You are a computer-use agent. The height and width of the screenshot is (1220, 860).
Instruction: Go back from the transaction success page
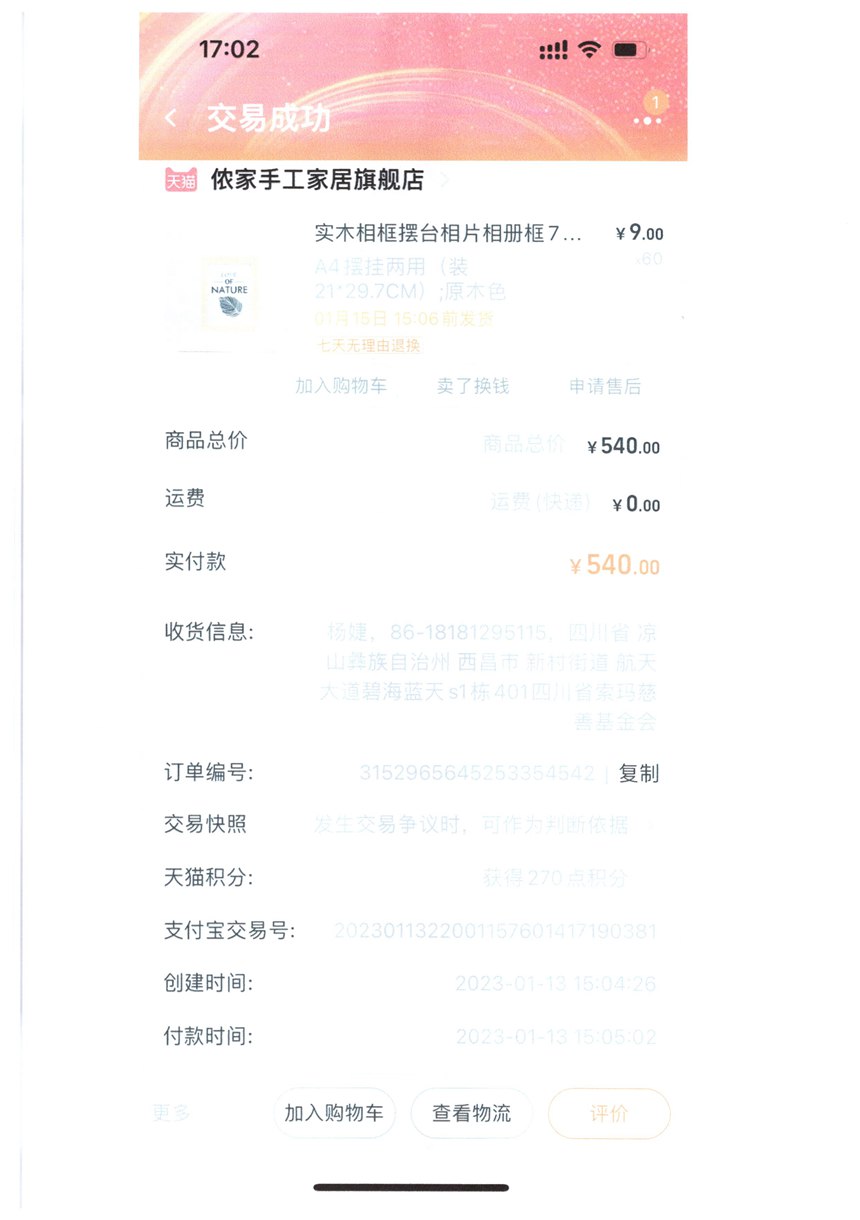coord(171,119)
